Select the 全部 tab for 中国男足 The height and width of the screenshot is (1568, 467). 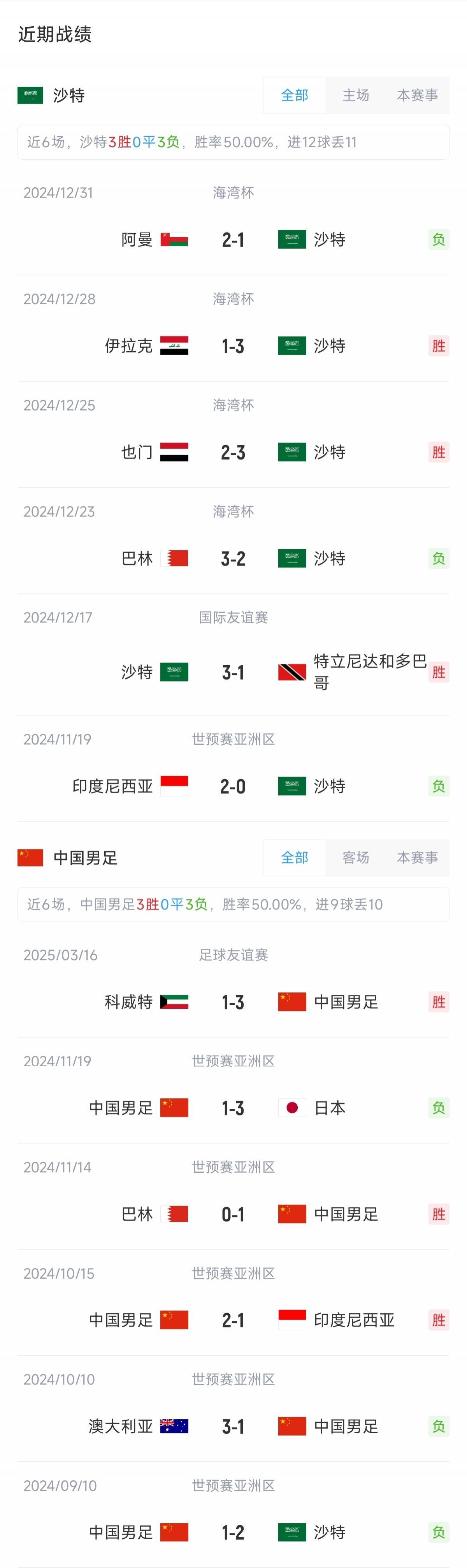(294, 858)
